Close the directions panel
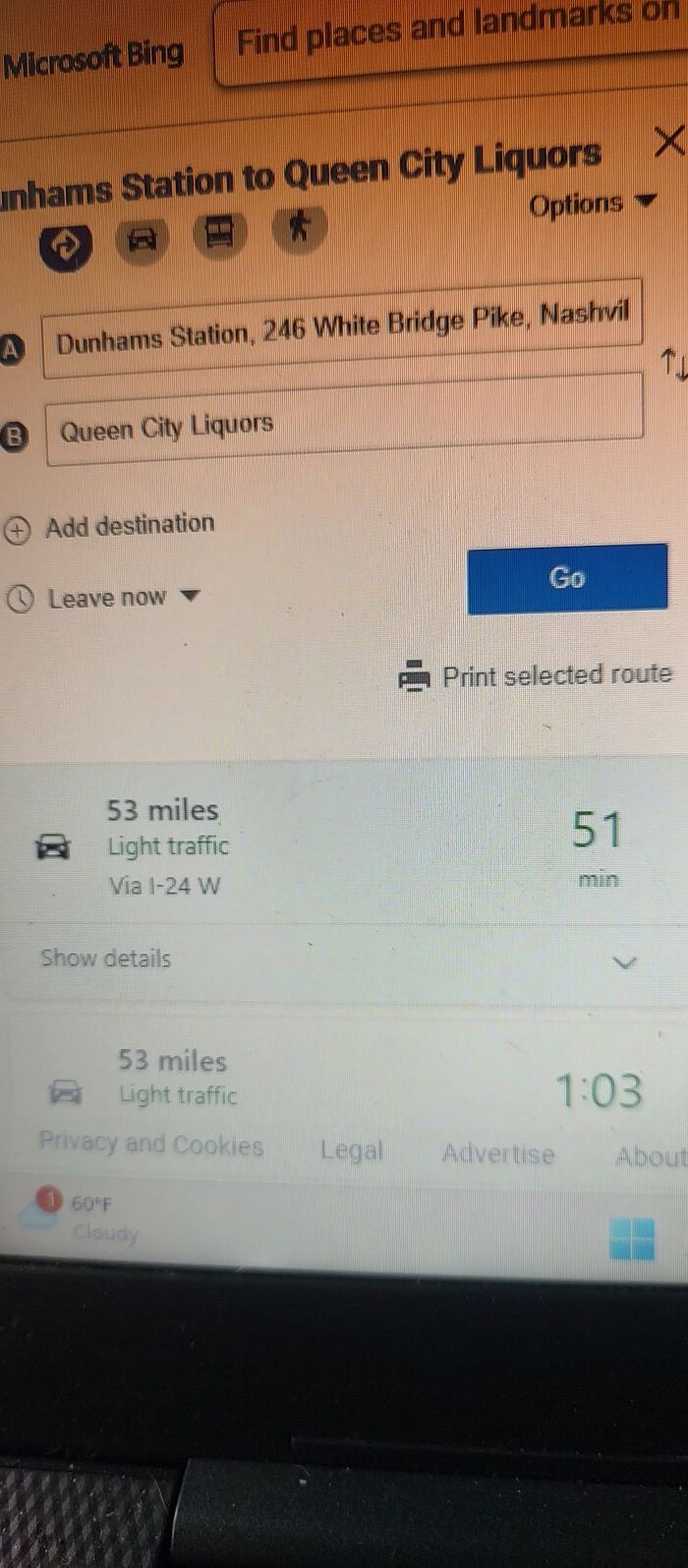Screen dimensions: 688x1568 669,141
